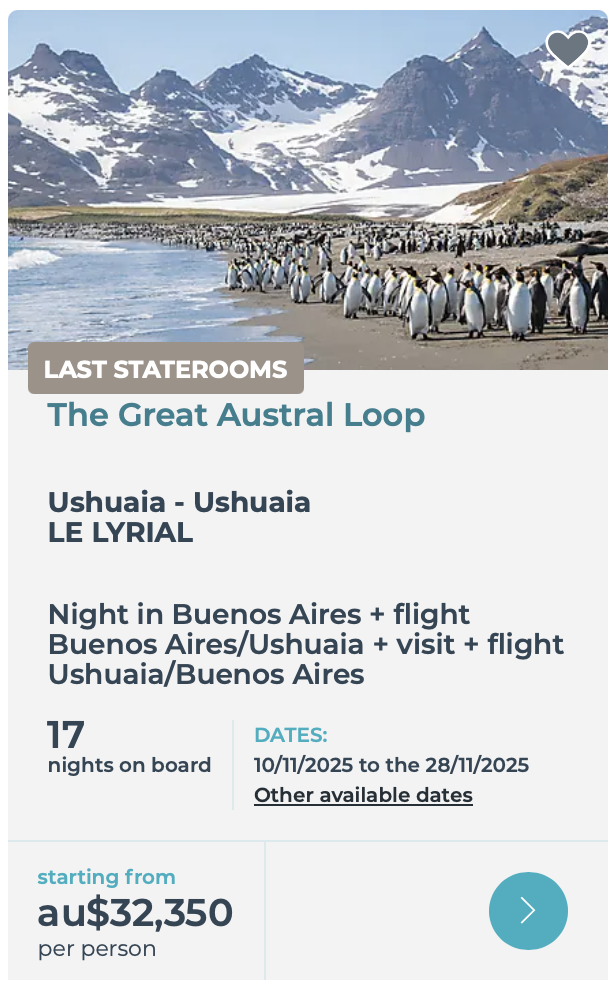616x992 pixels.
Task: Save the cruise with the heart icon
Action: (567, 48)
